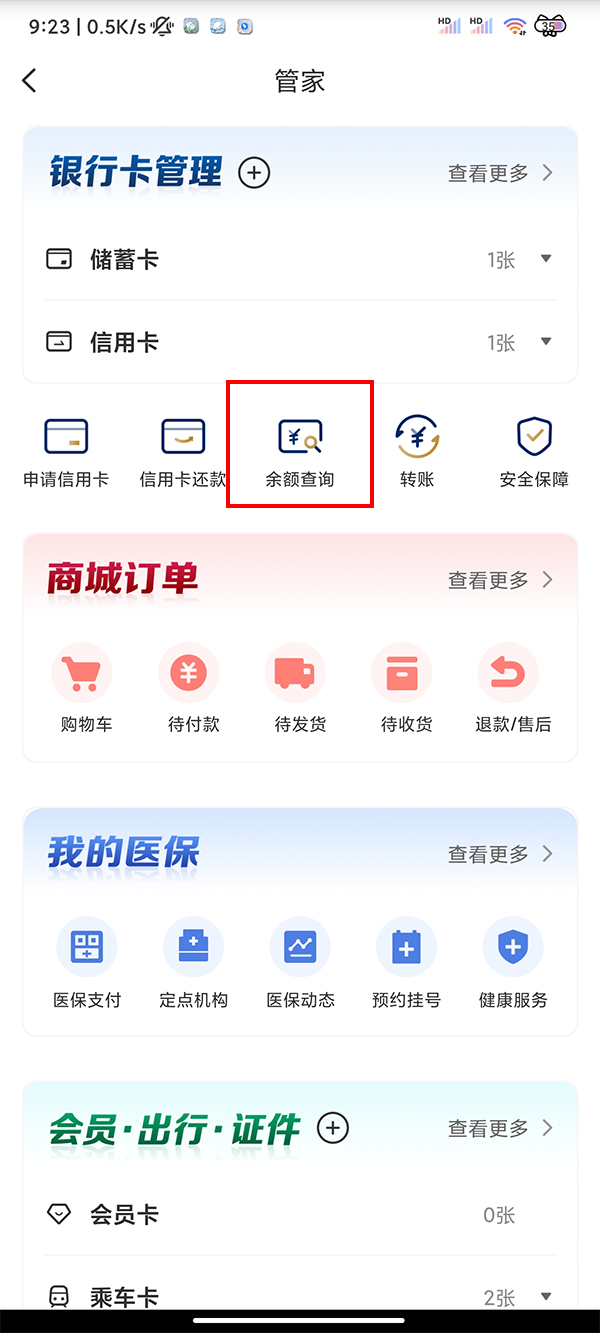
Task: Open the 会员卡 row
Action: 300,1215
